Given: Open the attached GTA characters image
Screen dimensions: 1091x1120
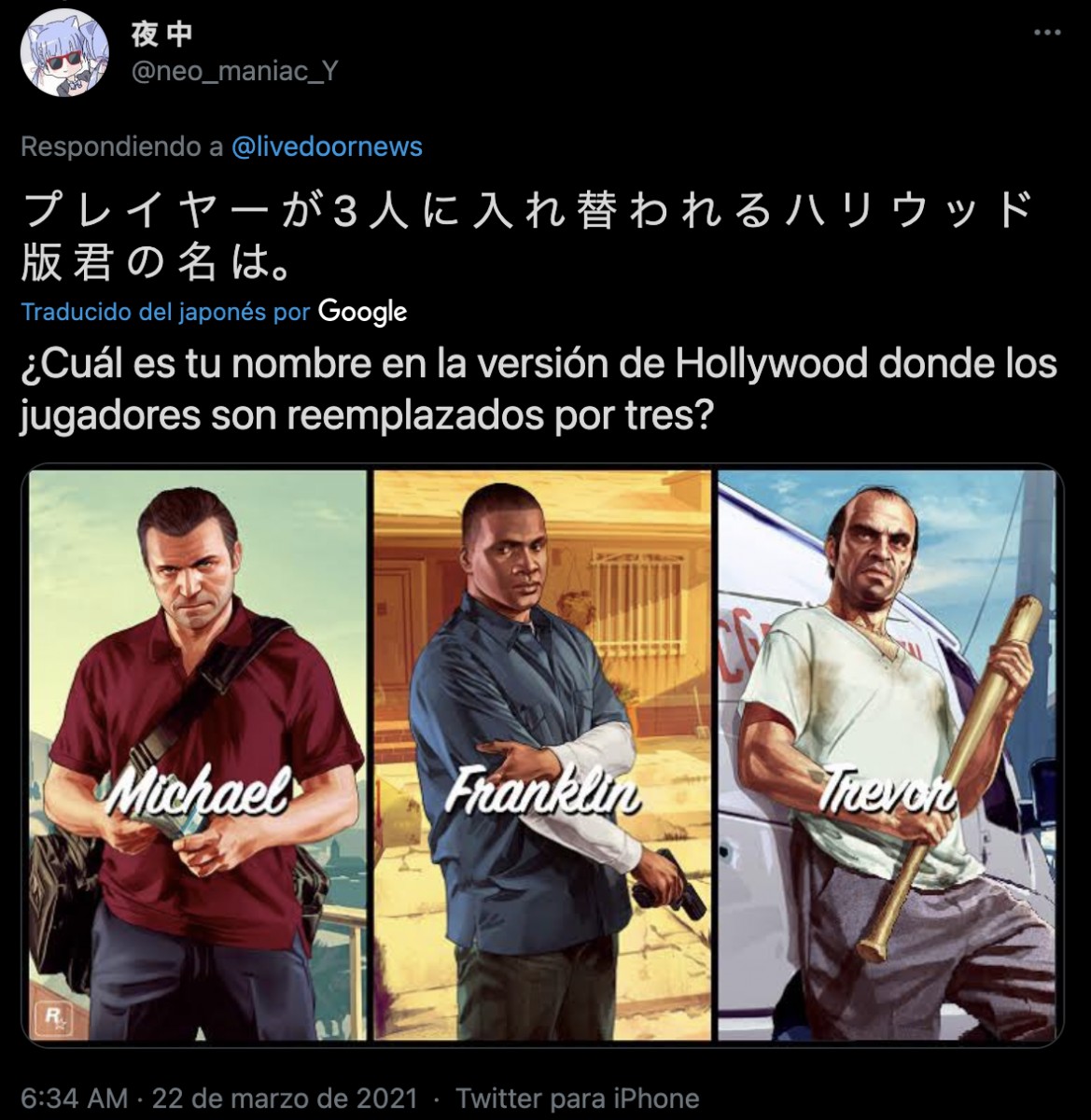Looking at the screenshot, I should (542, 754).
